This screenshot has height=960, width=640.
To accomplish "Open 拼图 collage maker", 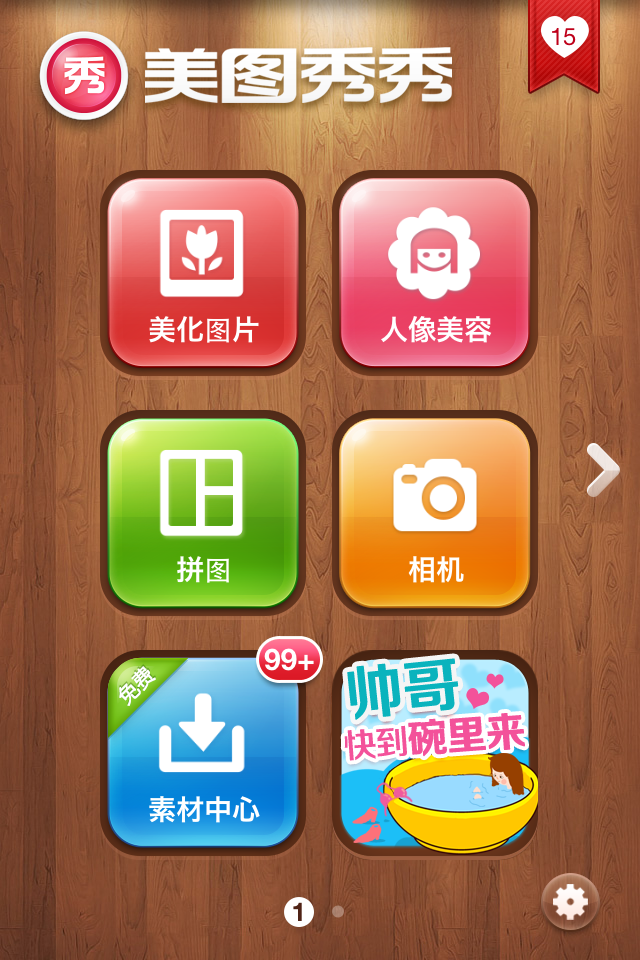I will [x=203, y=512].
